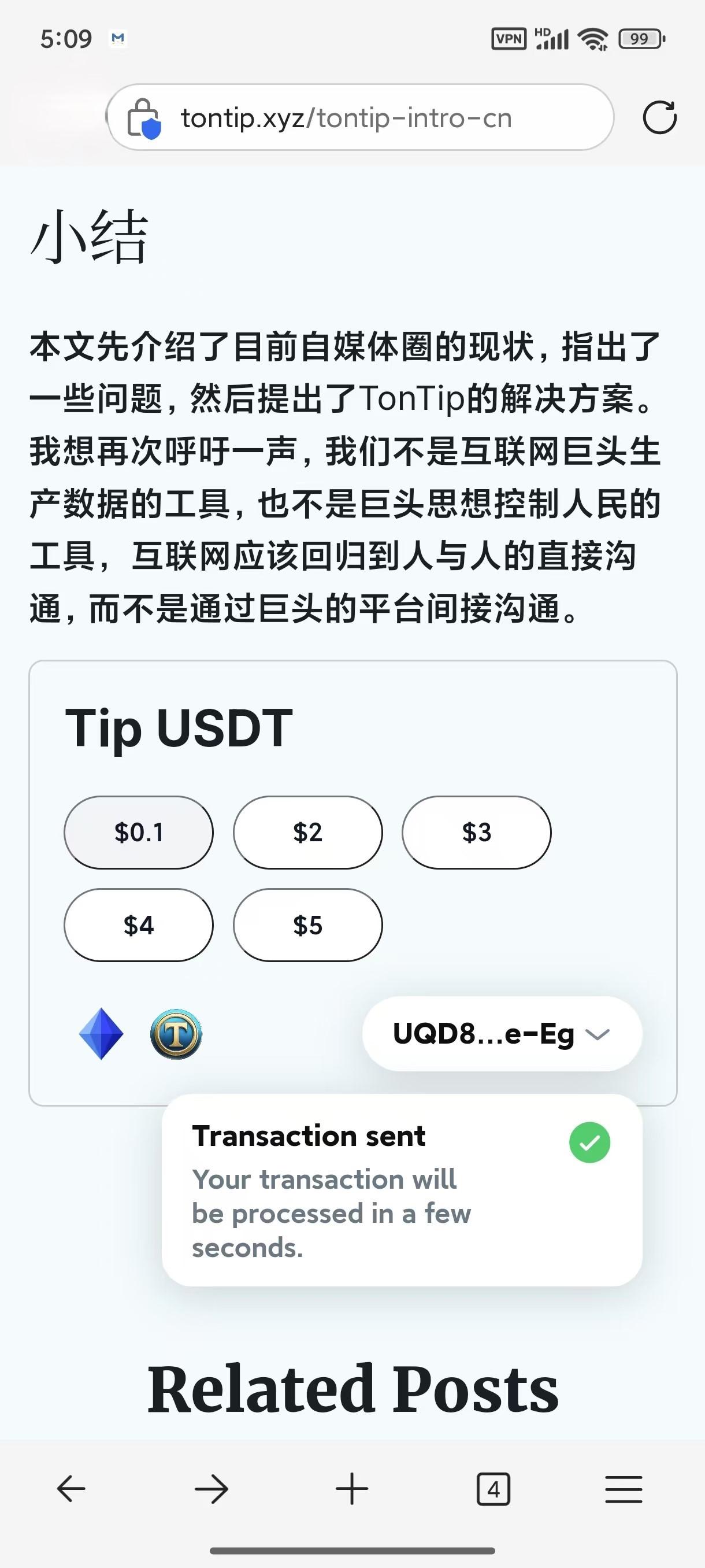The image size is (705, 1568).
Task: Click the green checkmark on the toast
Action: point(589,1142)
